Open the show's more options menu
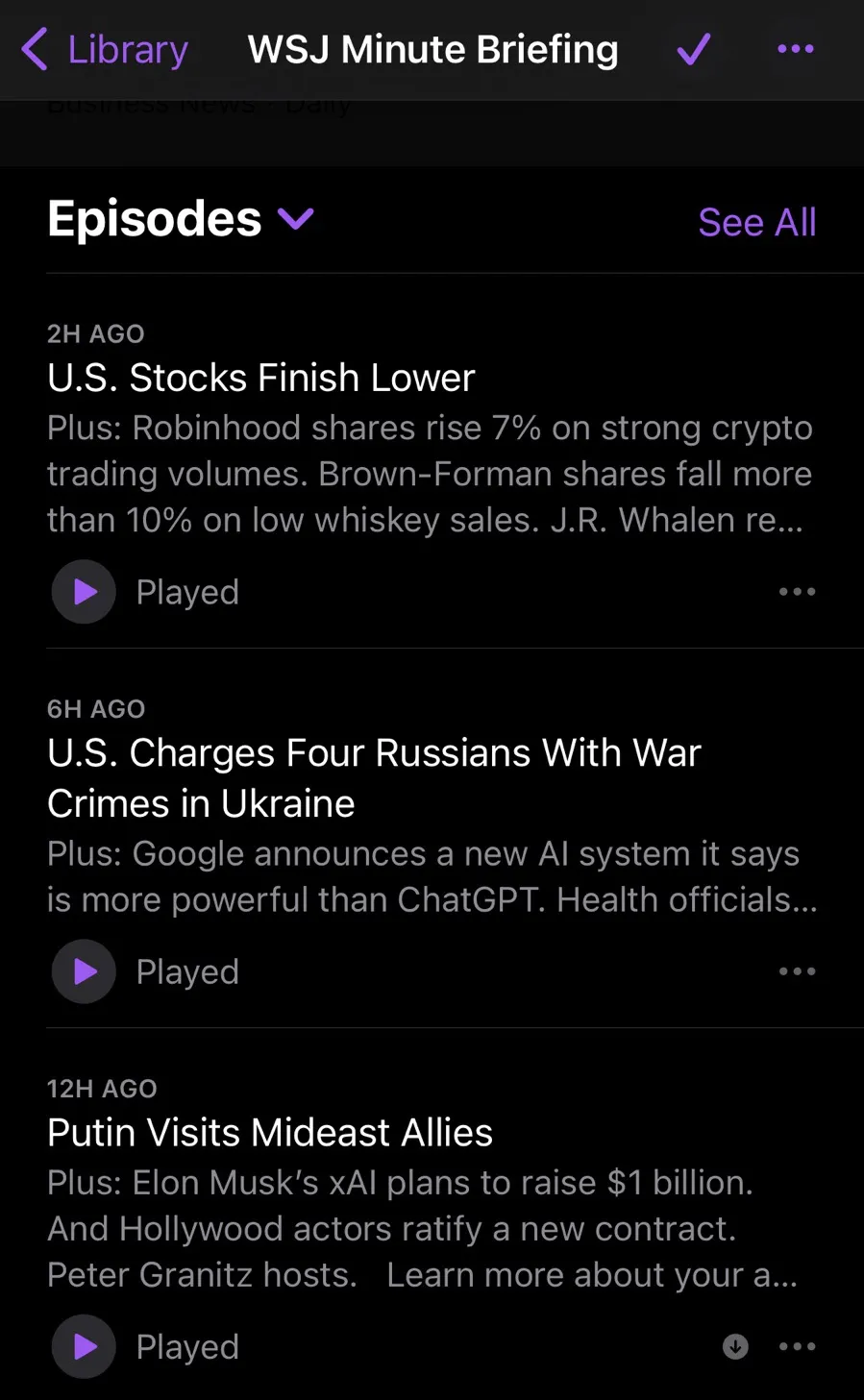Viewport: 864px width, 1400px height. click(796, 49)
